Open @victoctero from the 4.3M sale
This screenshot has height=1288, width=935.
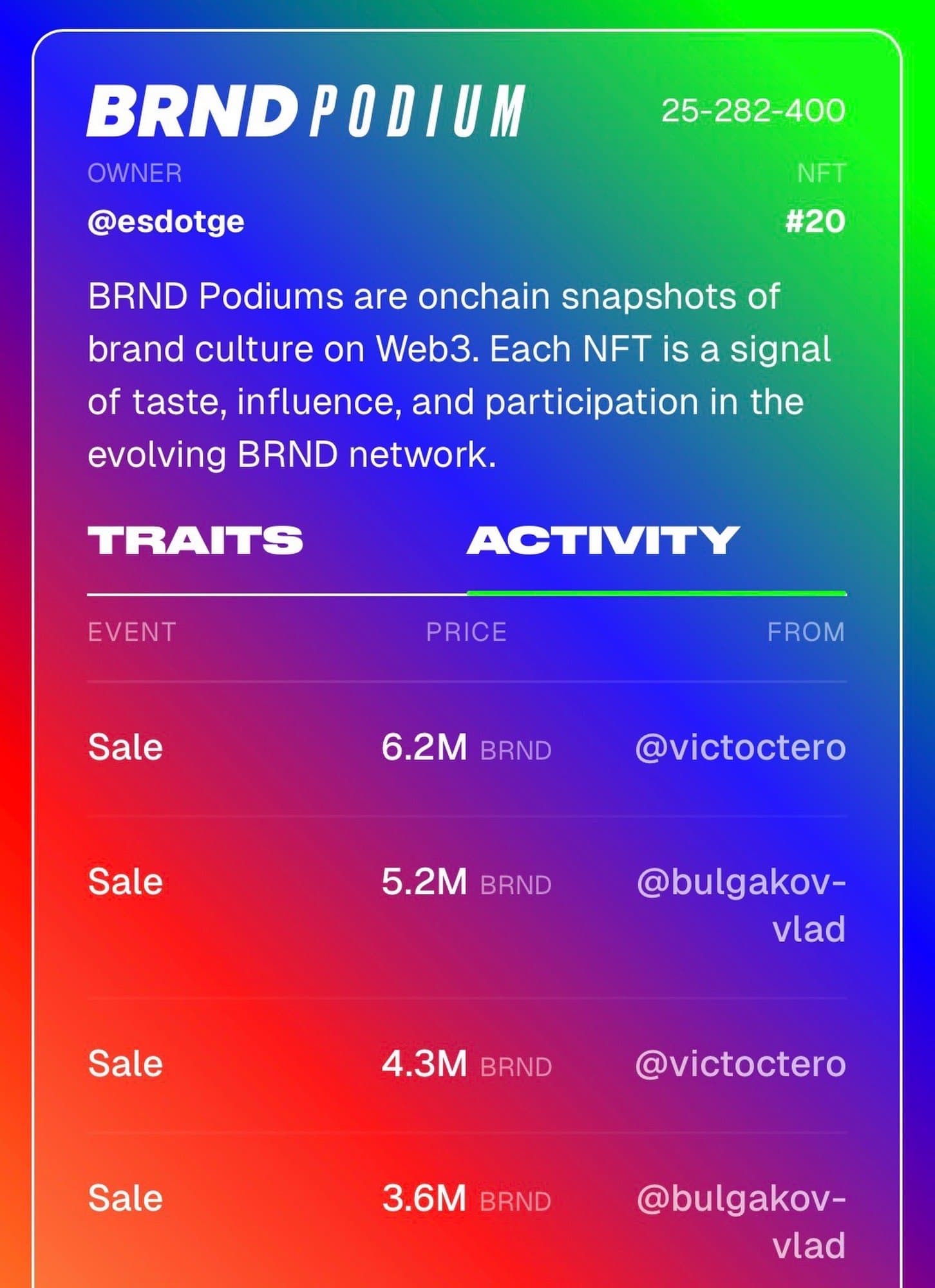tap(740, 1064)
